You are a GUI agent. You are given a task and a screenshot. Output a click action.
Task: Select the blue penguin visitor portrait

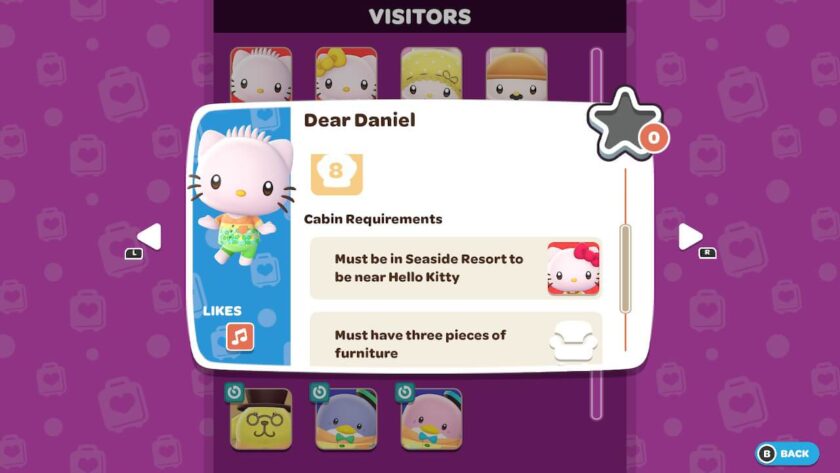tap(346, 417)
